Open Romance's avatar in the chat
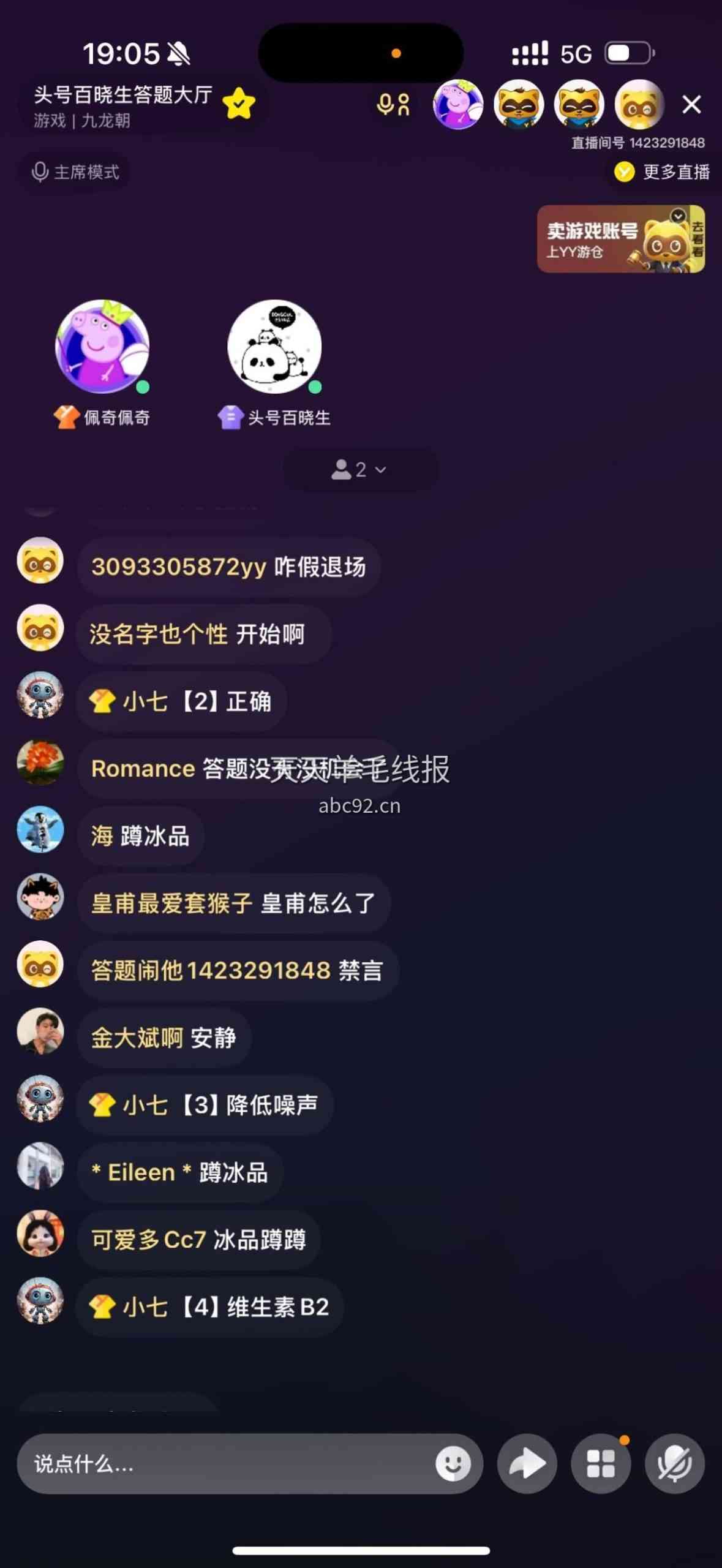This screenshot has width=722, height=1568. pyautogui.click(x=40, y=762)
